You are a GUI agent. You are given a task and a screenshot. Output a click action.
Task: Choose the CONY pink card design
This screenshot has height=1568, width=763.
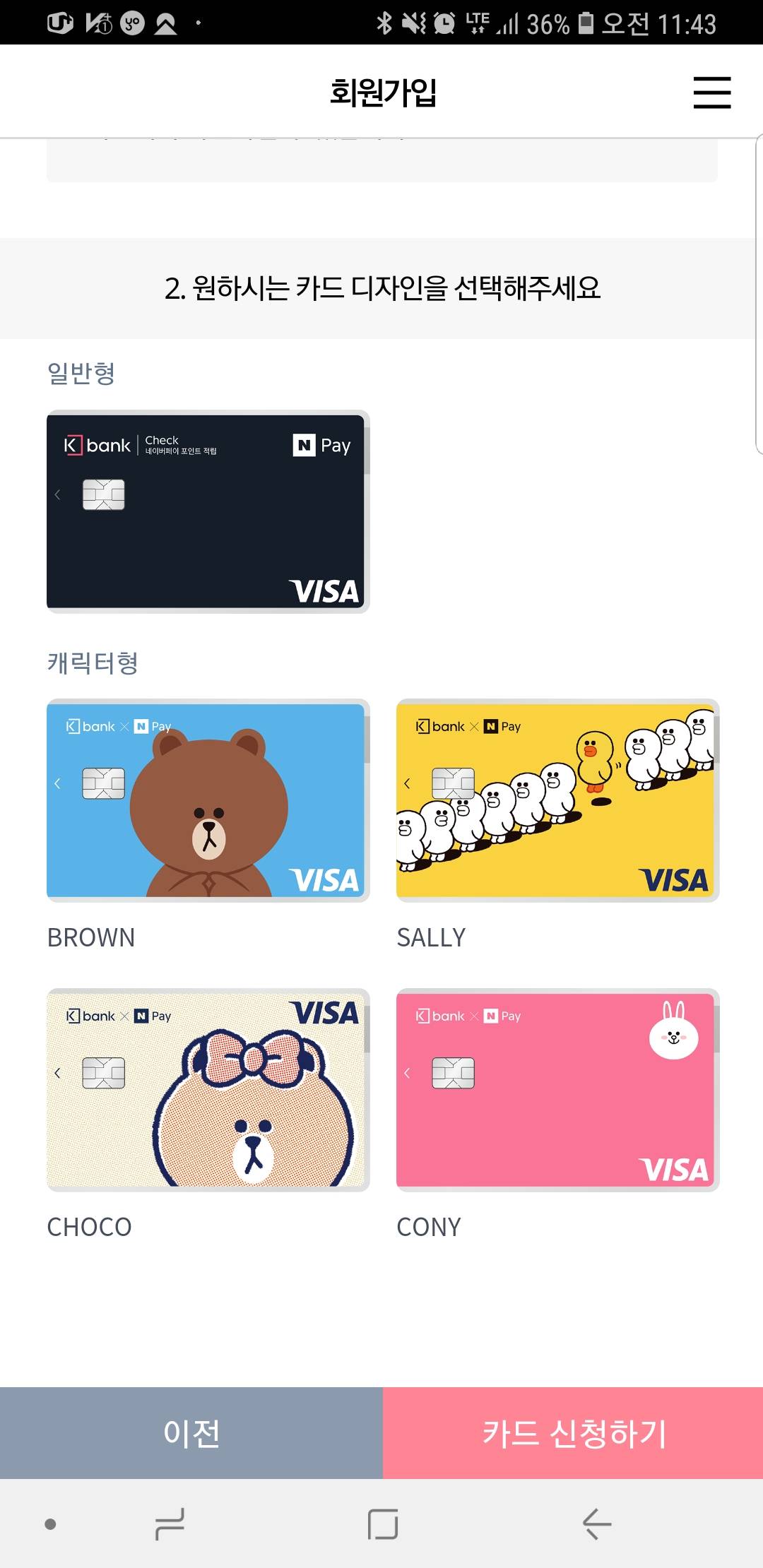pyautogui.click(x=557, y=1090)
